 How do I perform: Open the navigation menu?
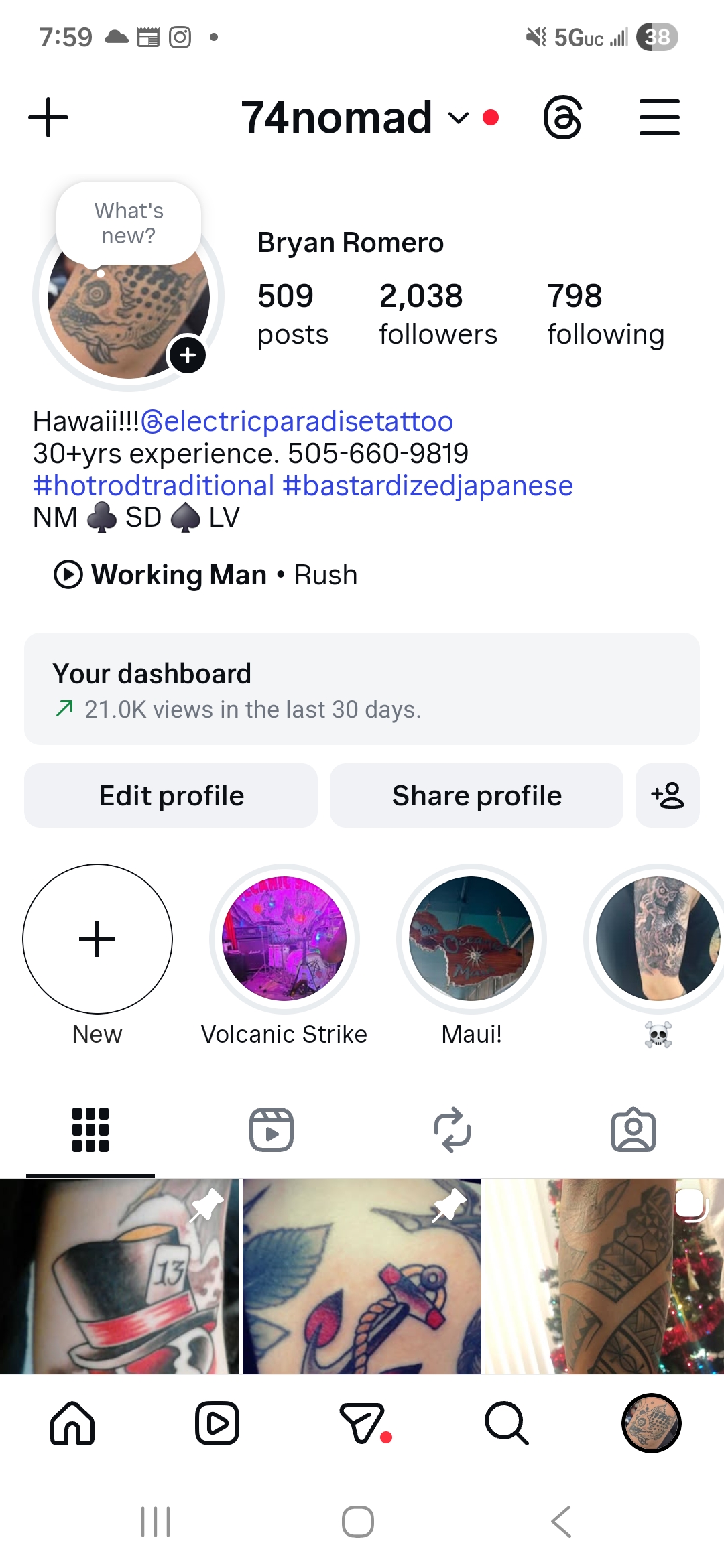(x=659, y=116)
